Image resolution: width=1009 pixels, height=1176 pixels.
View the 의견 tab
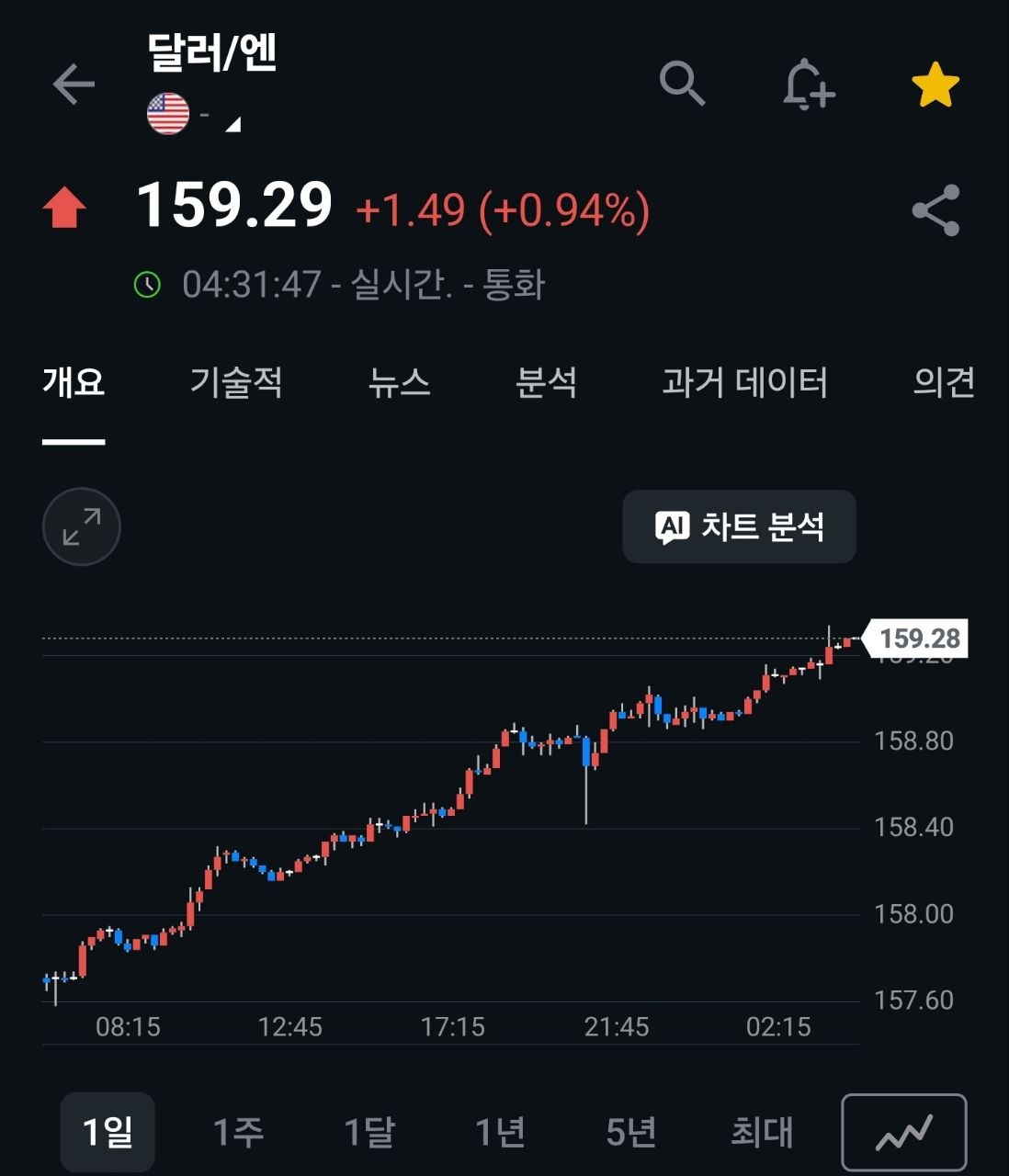pos(944,381)
